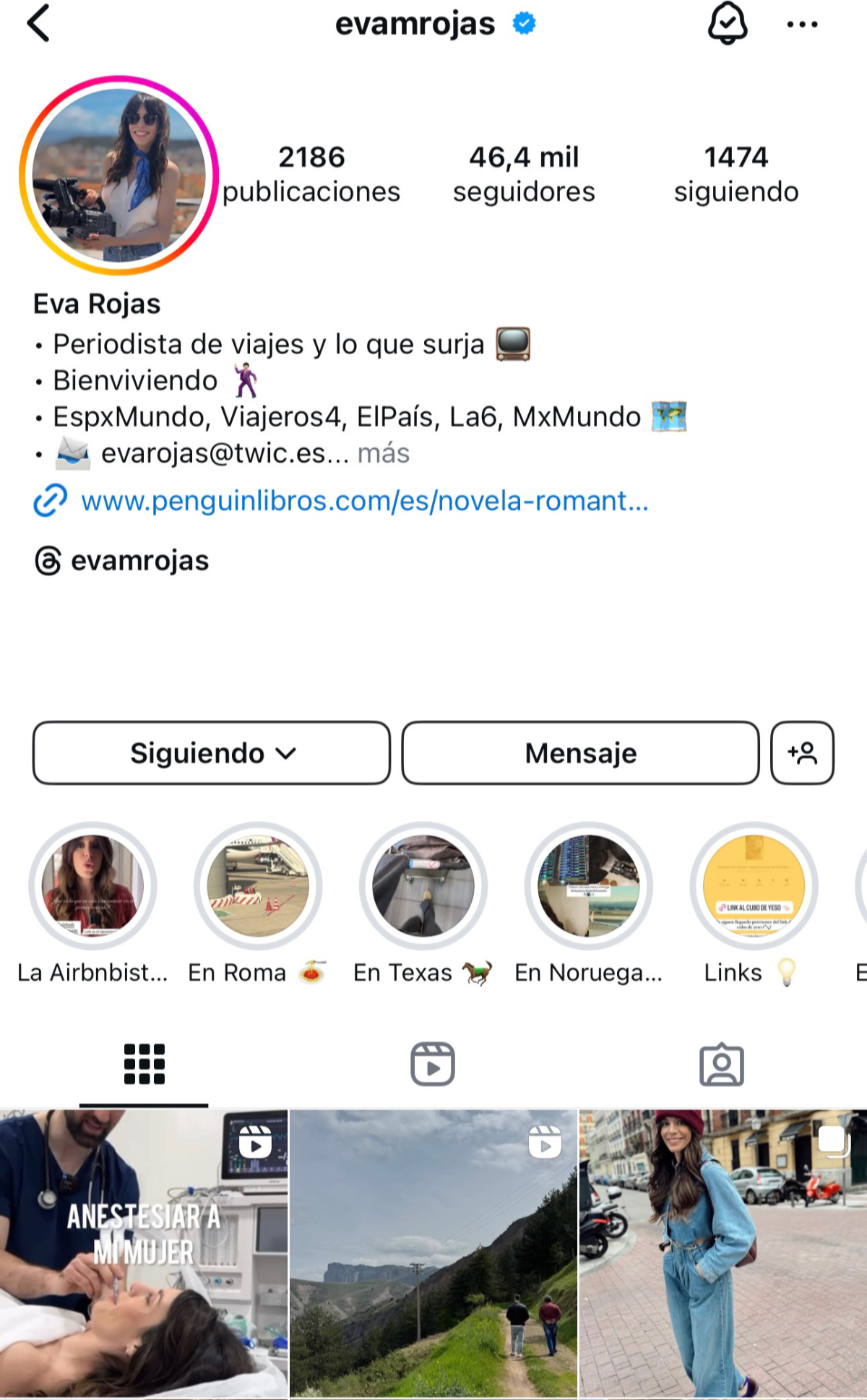This screenshot has height=1400, width=867.
Task: Switch to the Reels tab
Action: (x=433, y=1064)
